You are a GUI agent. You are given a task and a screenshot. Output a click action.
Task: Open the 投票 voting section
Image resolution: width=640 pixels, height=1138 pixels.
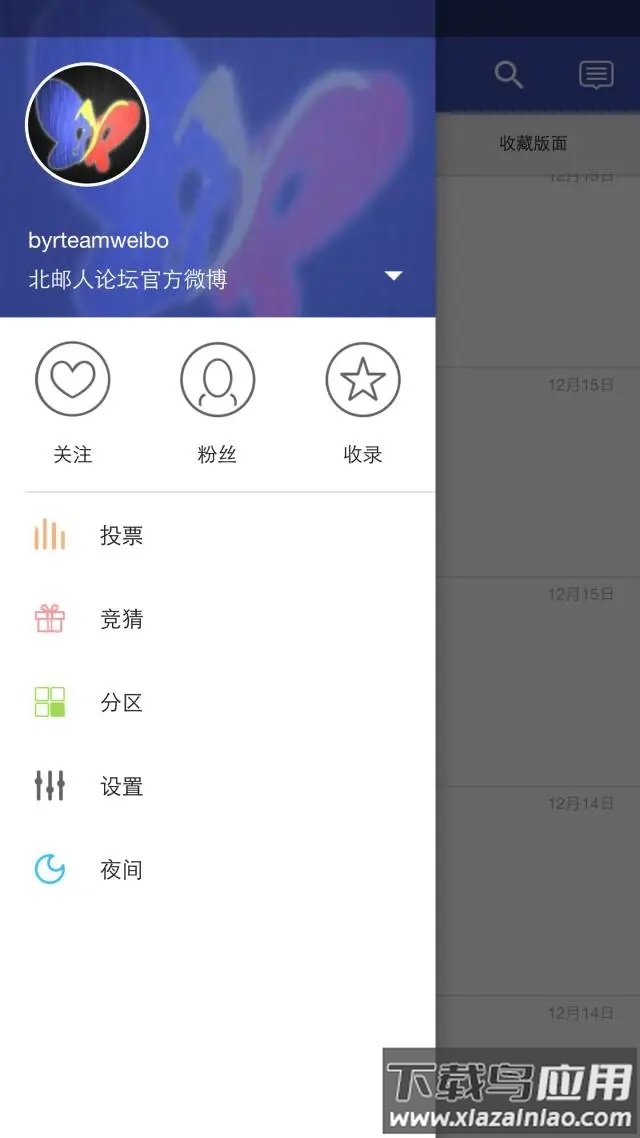(120, 536)
